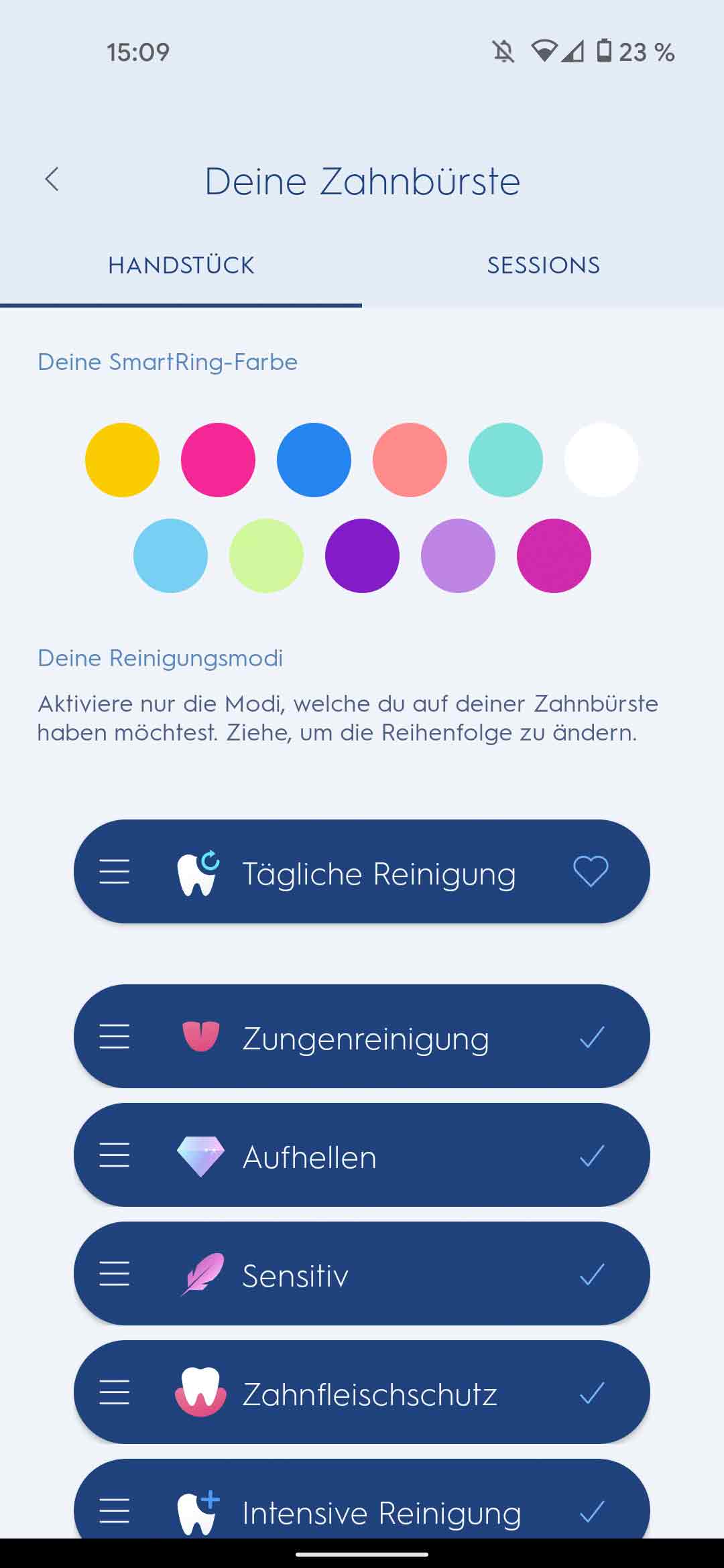Select the Handstück tab
724x1568 pixels.
tap(181, 265)
